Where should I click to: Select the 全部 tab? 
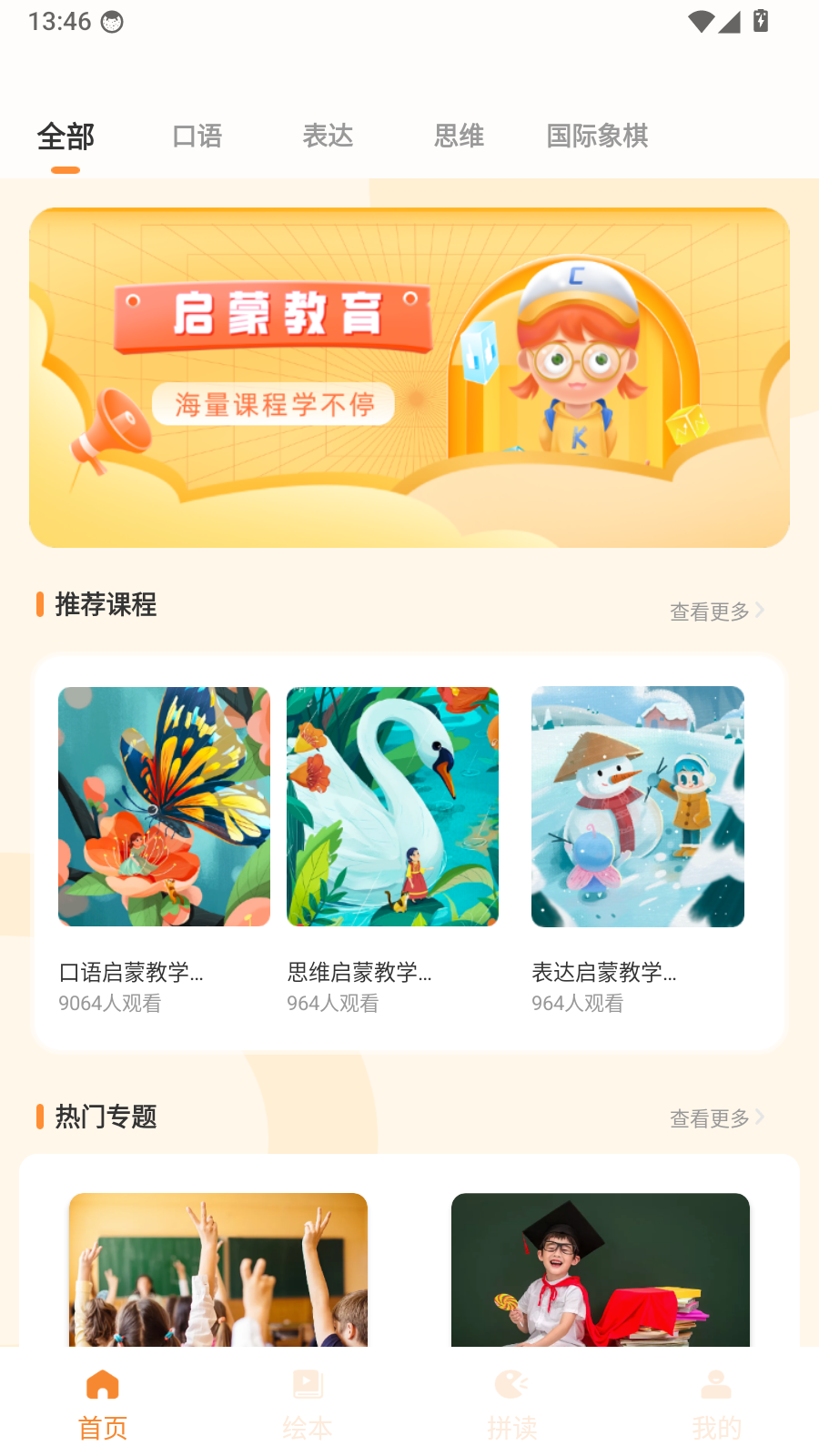point(66,137)
